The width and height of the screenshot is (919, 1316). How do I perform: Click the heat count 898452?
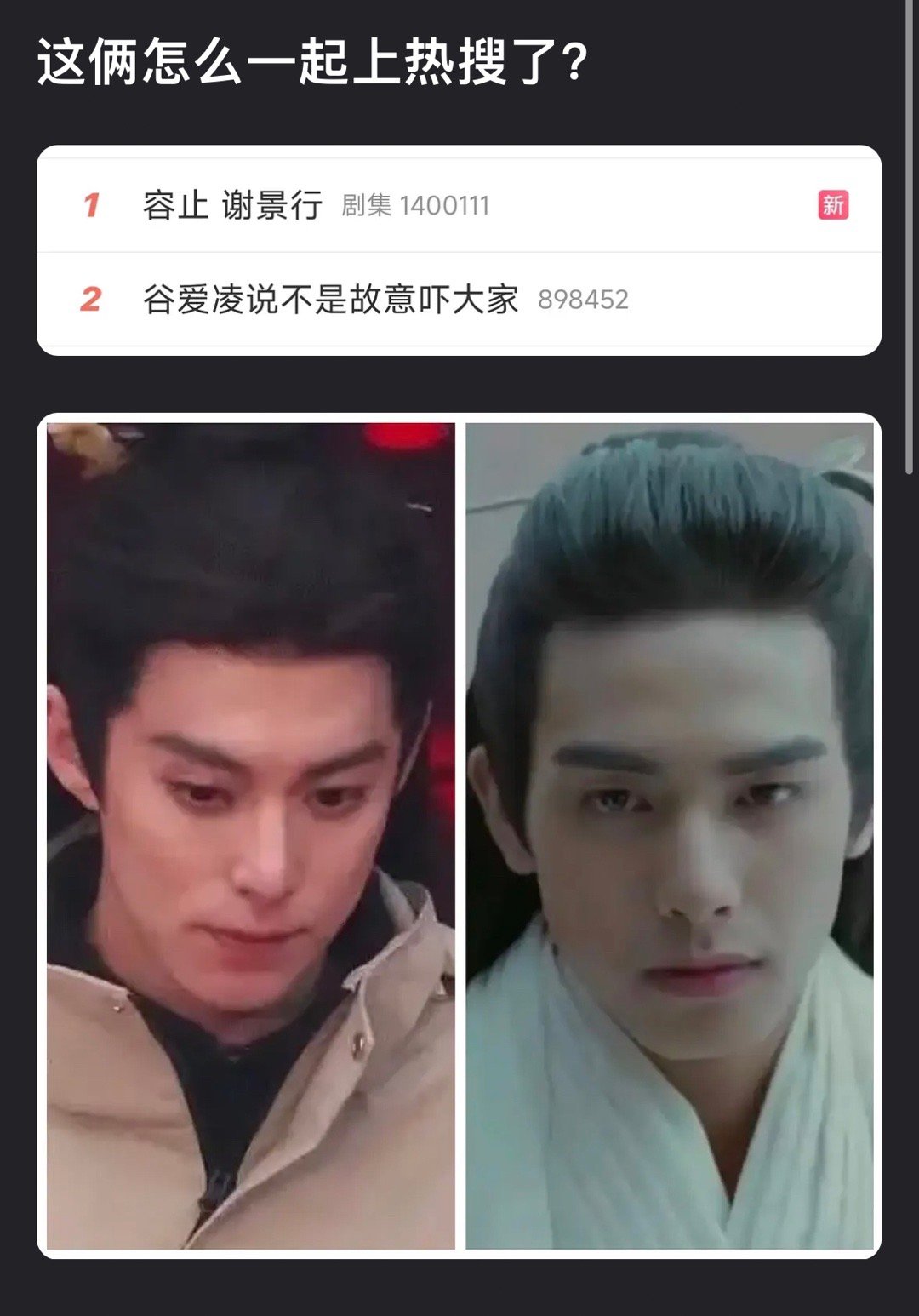[584, 300]
